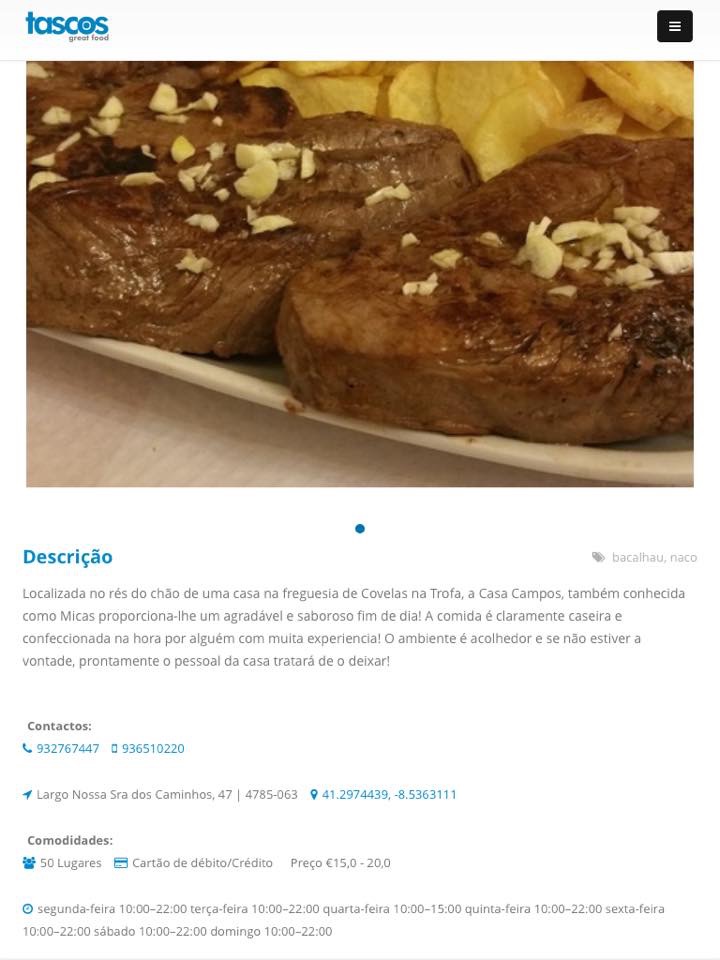Image resolution: width=720 pixels, height=960 pixels.
Task: Dial the mobile number 936510220
Action: click(x=153, y=748)
